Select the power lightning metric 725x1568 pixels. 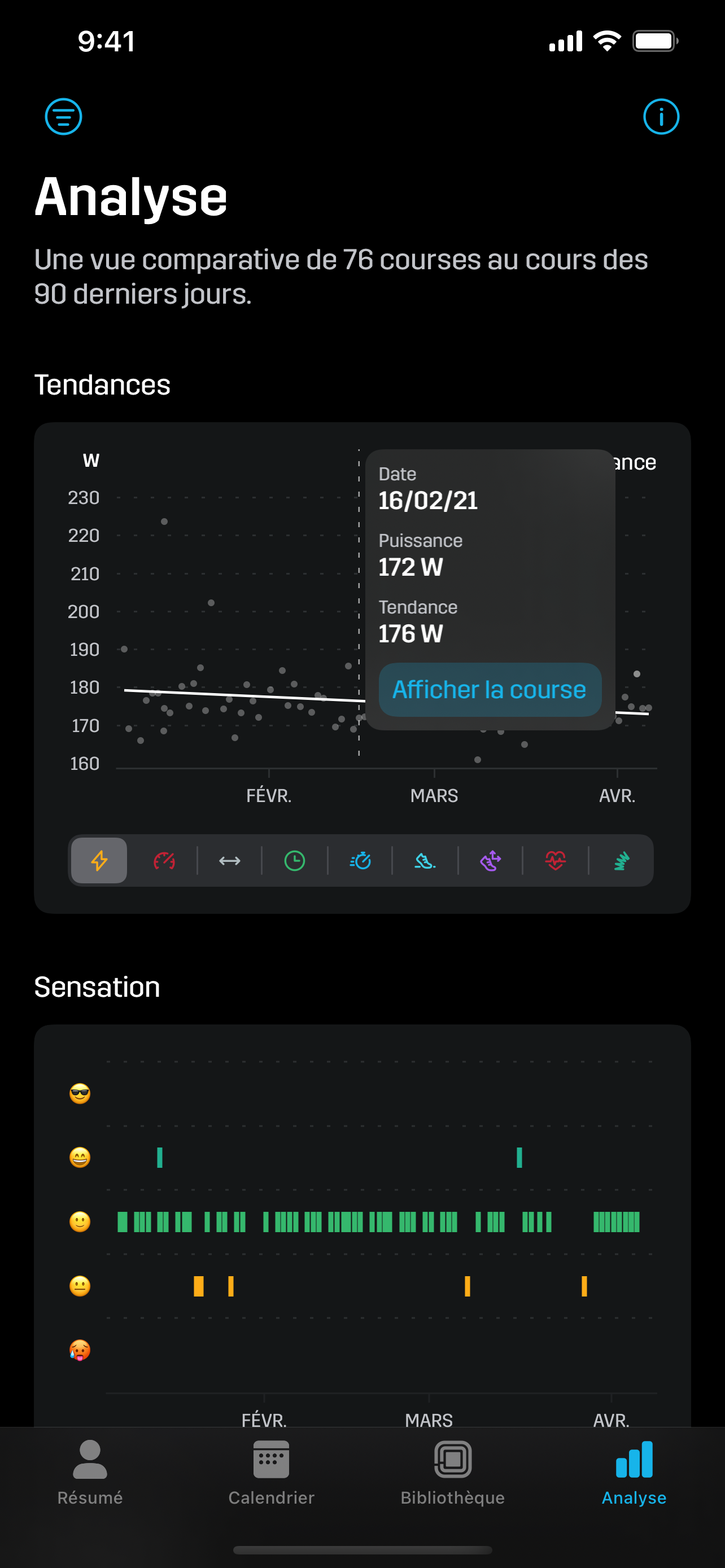[x=99, y=861]
